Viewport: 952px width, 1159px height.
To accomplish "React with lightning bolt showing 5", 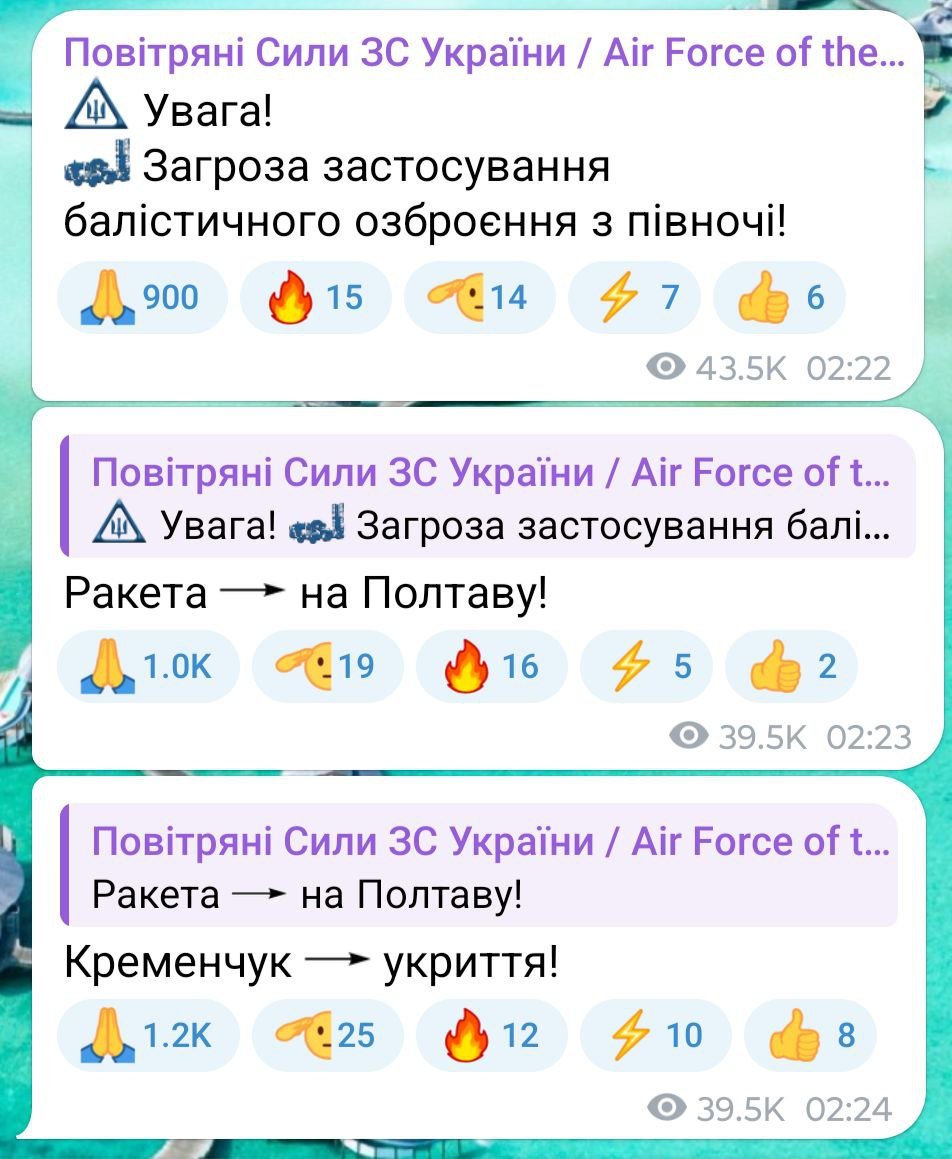I will pyautogui.click(x=647, y=666).
